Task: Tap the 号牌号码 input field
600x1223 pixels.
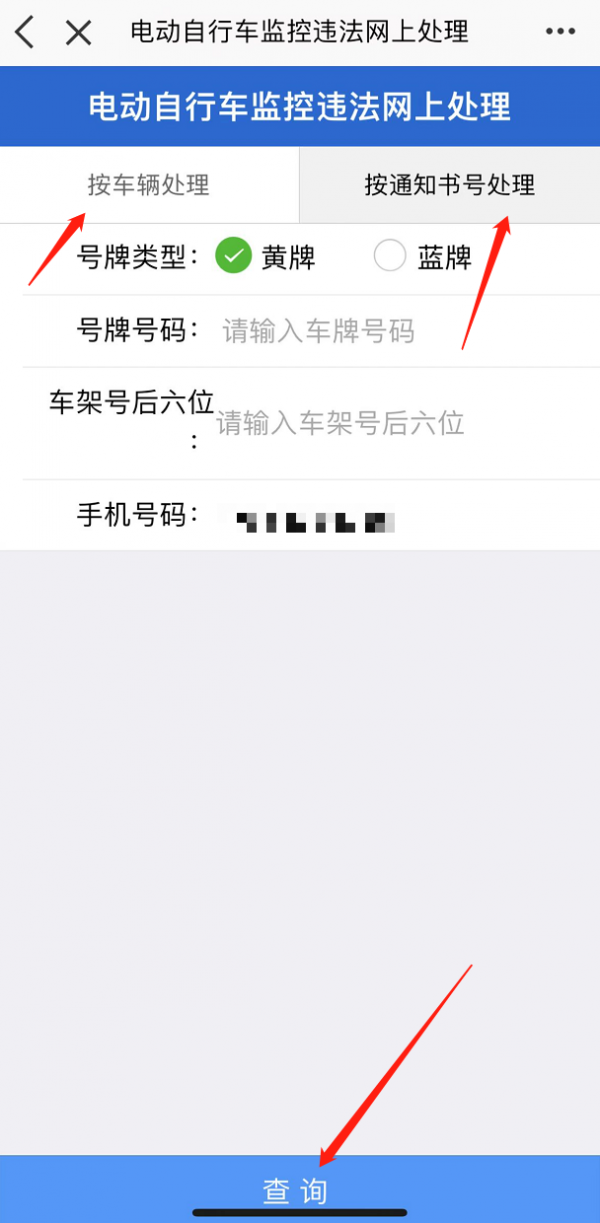Action: (x=400, y=331)
